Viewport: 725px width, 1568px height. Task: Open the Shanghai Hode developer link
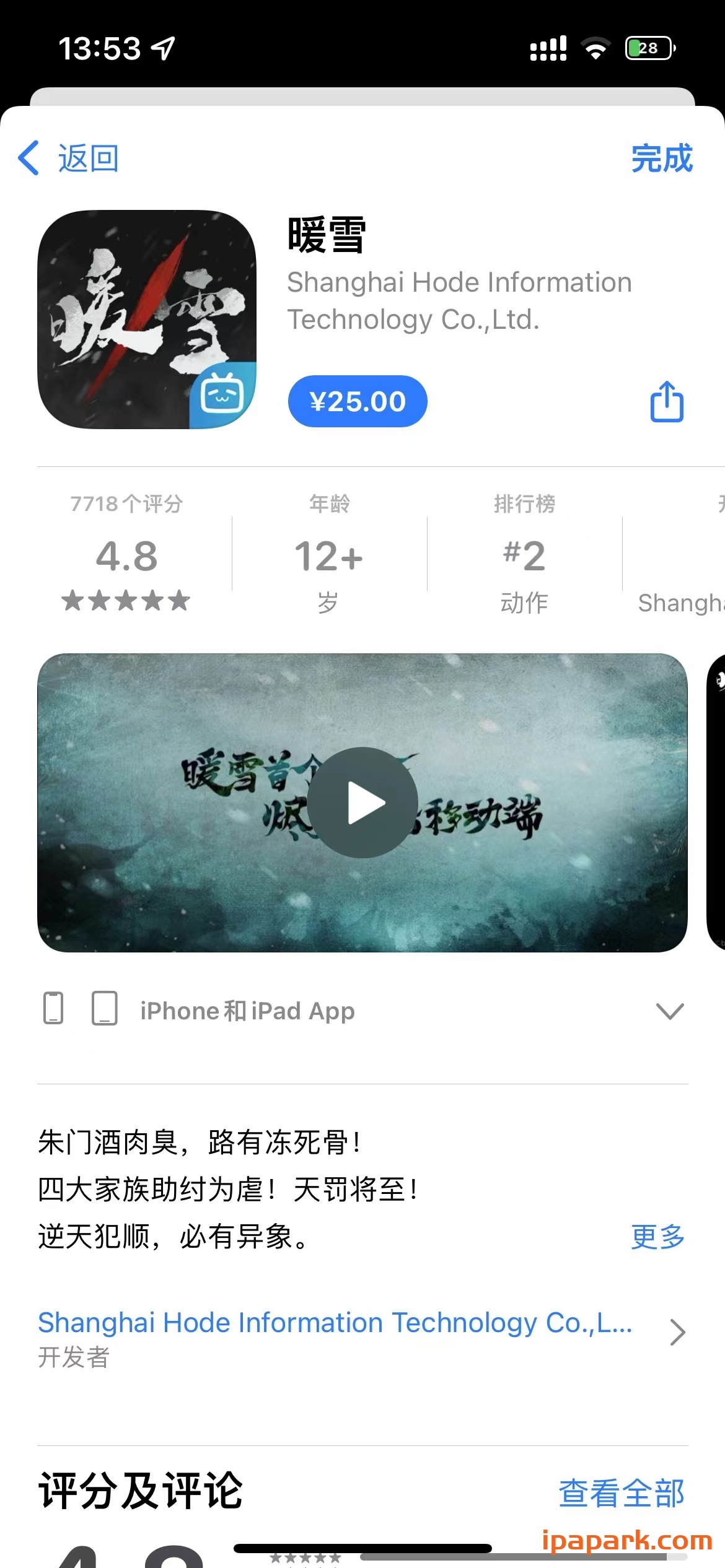(335, 1323)
